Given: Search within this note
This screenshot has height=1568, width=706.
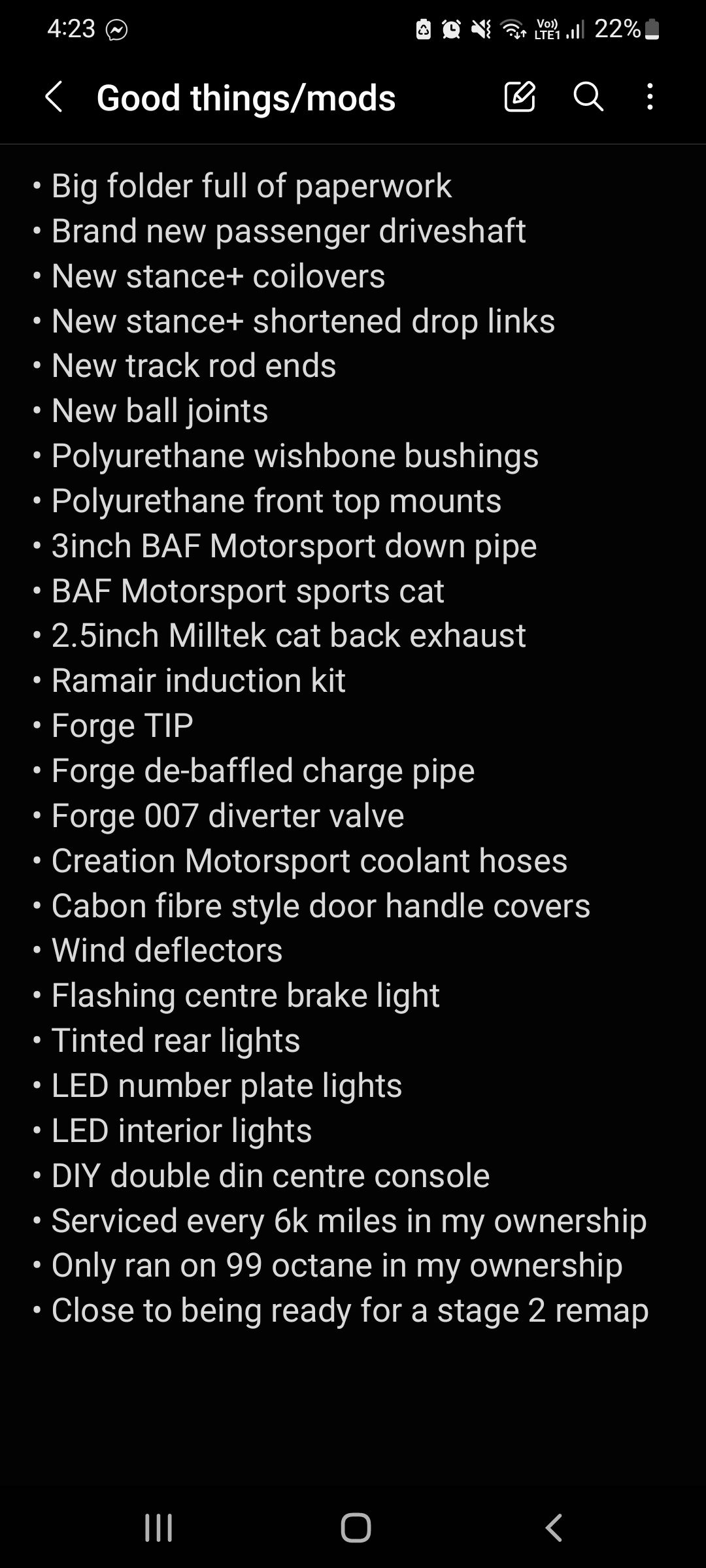Looking at the screenshot, I should [x=588, y=97].
